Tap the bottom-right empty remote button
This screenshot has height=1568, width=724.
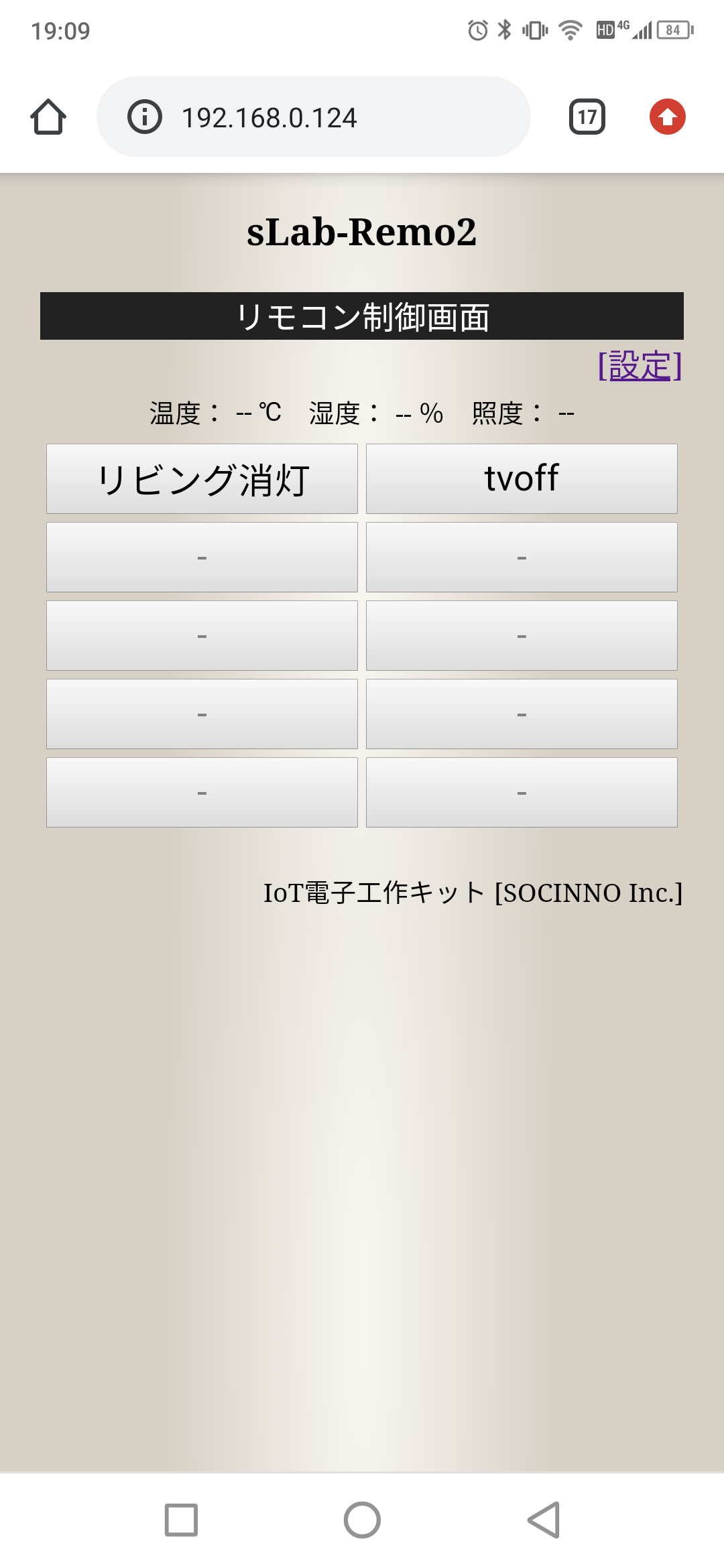pyautogui.click(x=522, y=792)
